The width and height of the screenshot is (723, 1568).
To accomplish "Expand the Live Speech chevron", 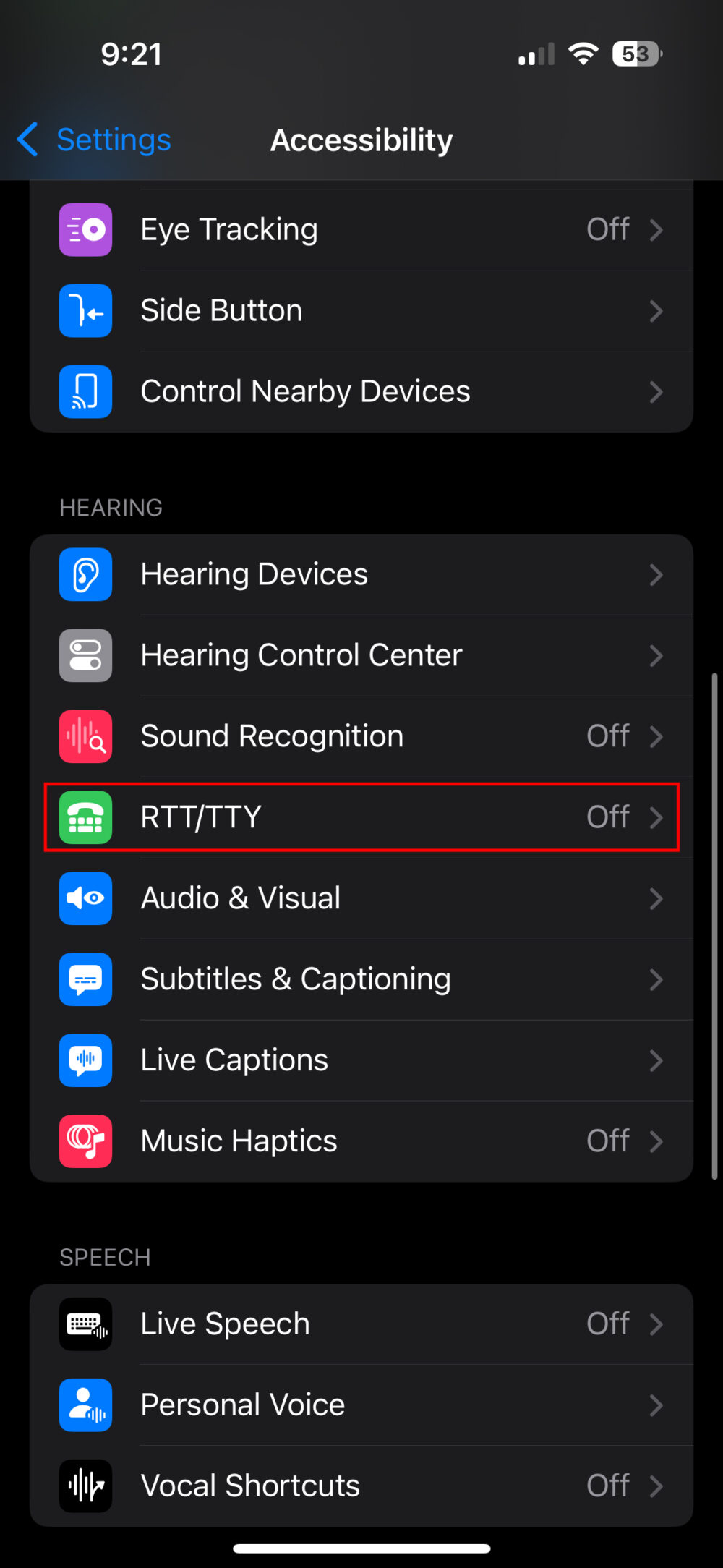I will 656,1324.
